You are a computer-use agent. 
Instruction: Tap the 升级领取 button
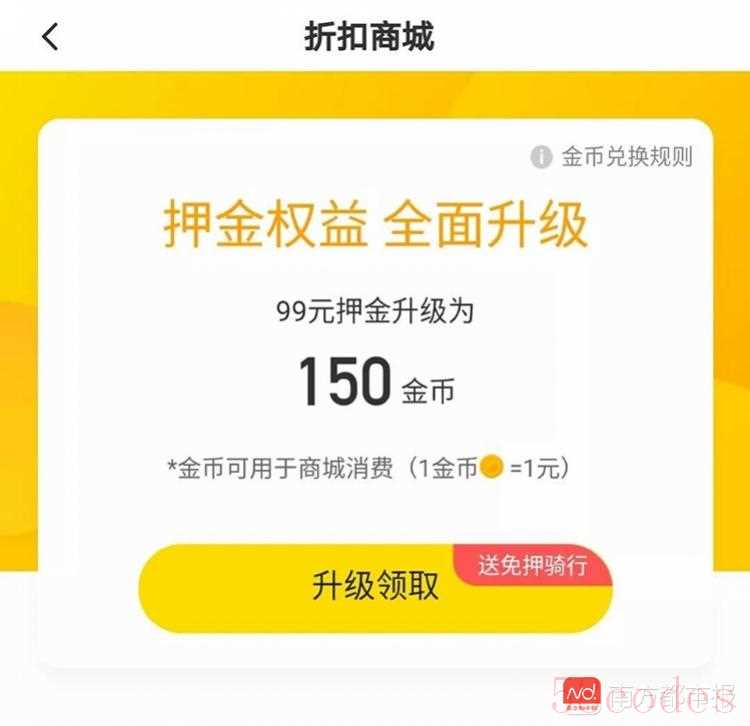[x=375, y=586]
